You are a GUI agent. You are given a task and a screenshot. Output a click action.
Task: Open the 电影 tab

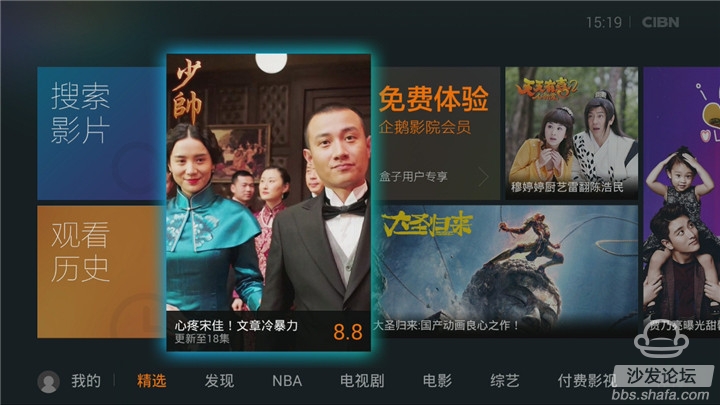click(x=437, y=381)
